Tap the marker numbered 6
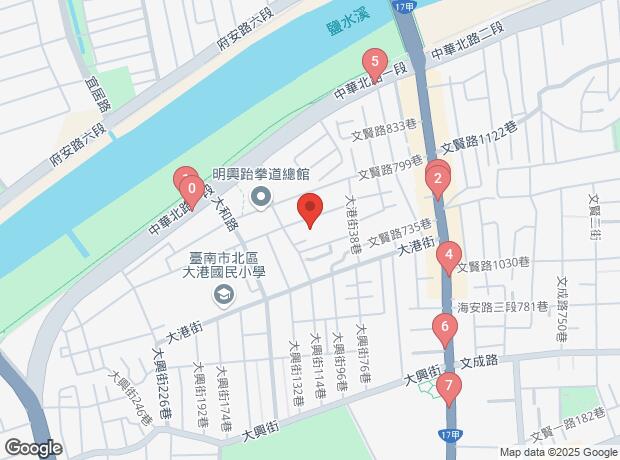 point(445,327)
